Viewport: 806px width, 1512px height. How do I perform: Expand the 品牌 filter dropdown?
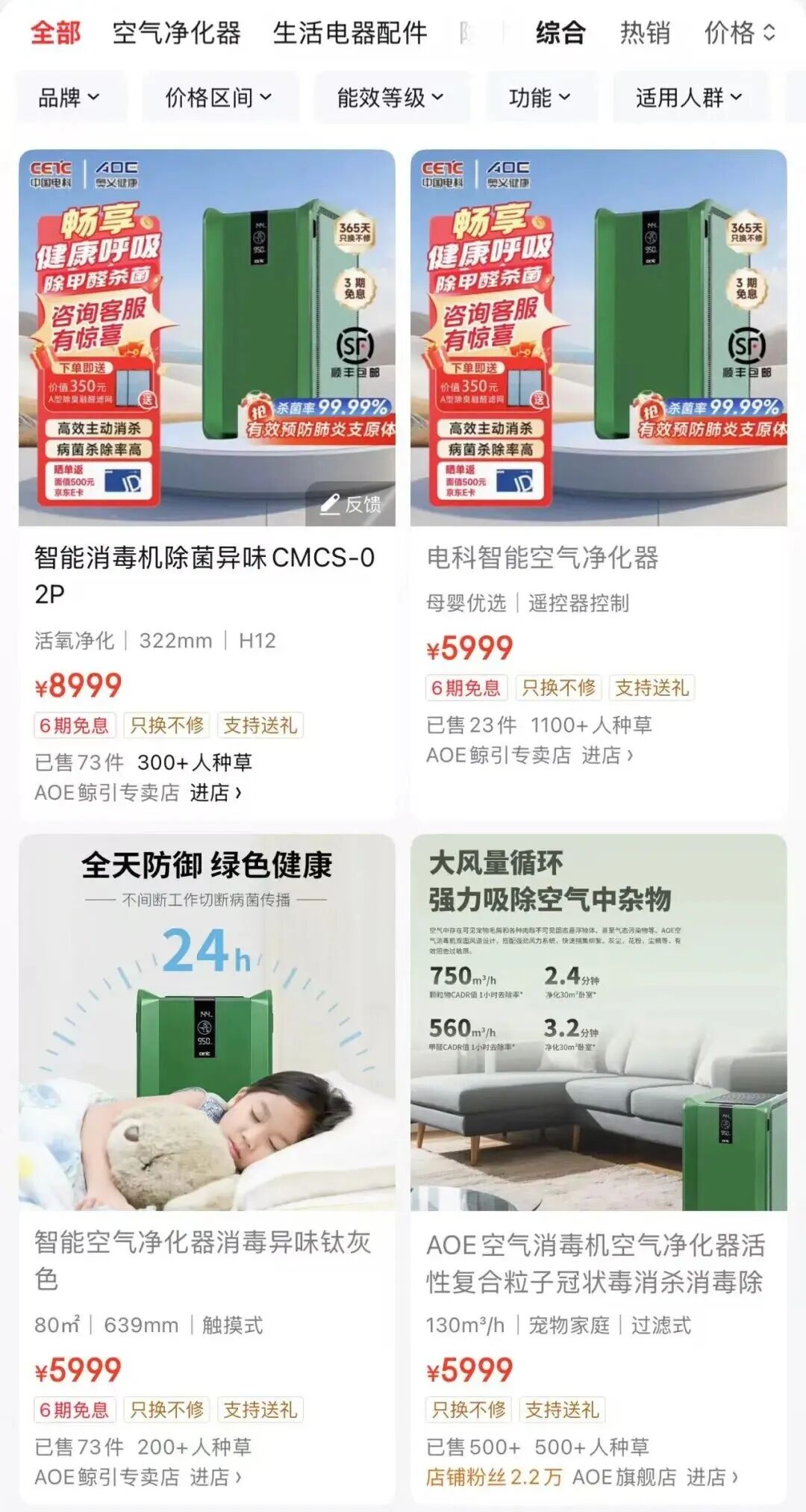pos(69,97)
